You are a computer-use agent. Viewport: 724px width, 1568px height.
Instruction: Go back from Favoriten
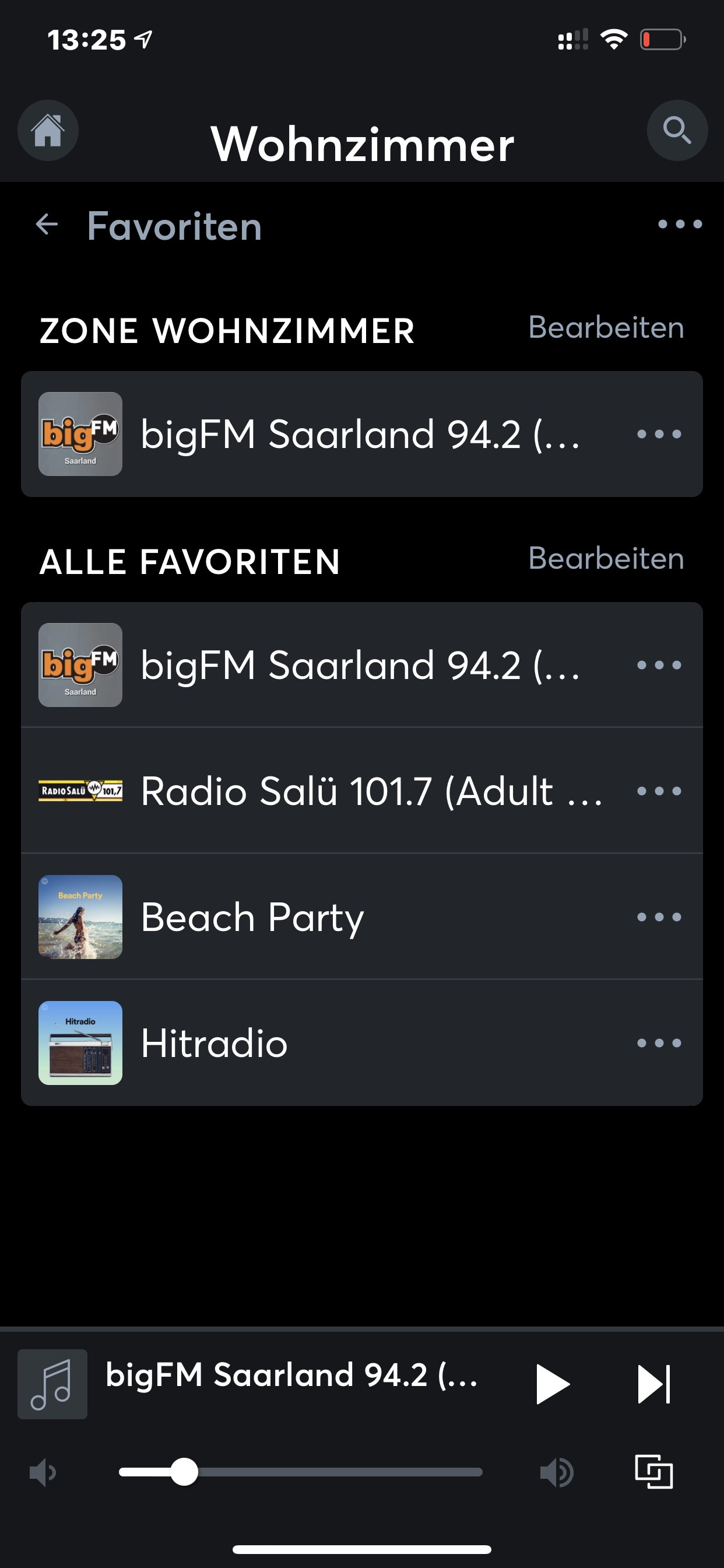pos(47,225)
